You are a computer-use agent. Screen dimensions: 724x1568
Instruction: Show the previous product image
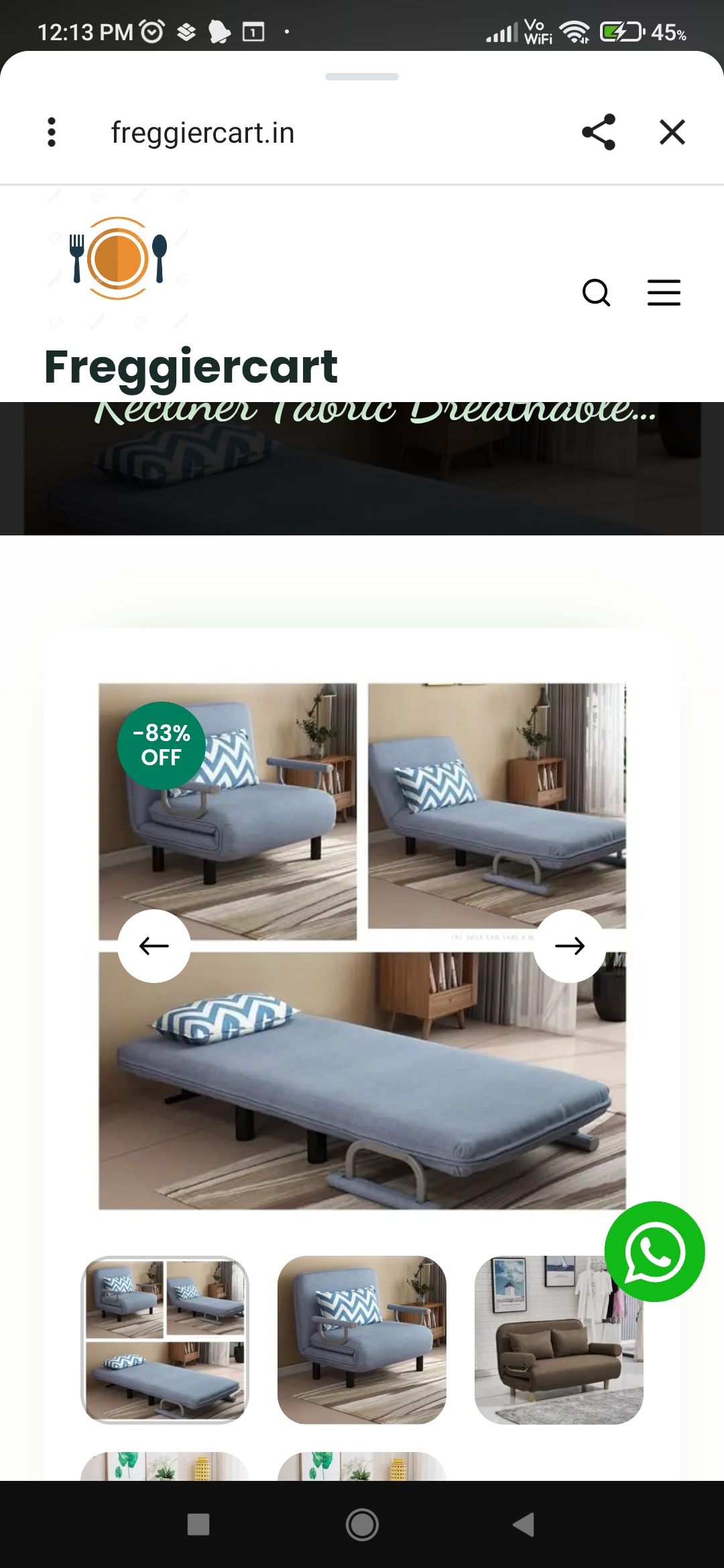154,945
